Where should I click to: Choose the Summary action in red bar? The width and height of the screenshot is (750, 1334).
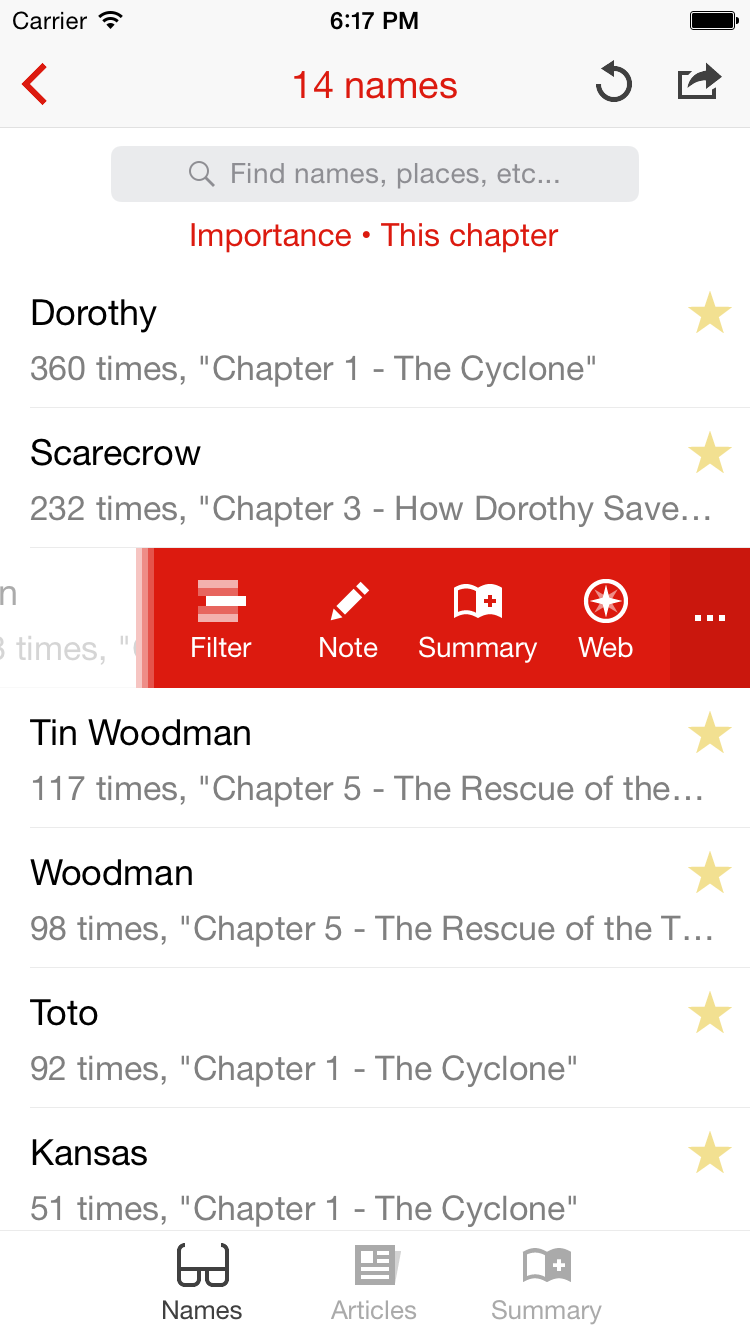[477, 619]
